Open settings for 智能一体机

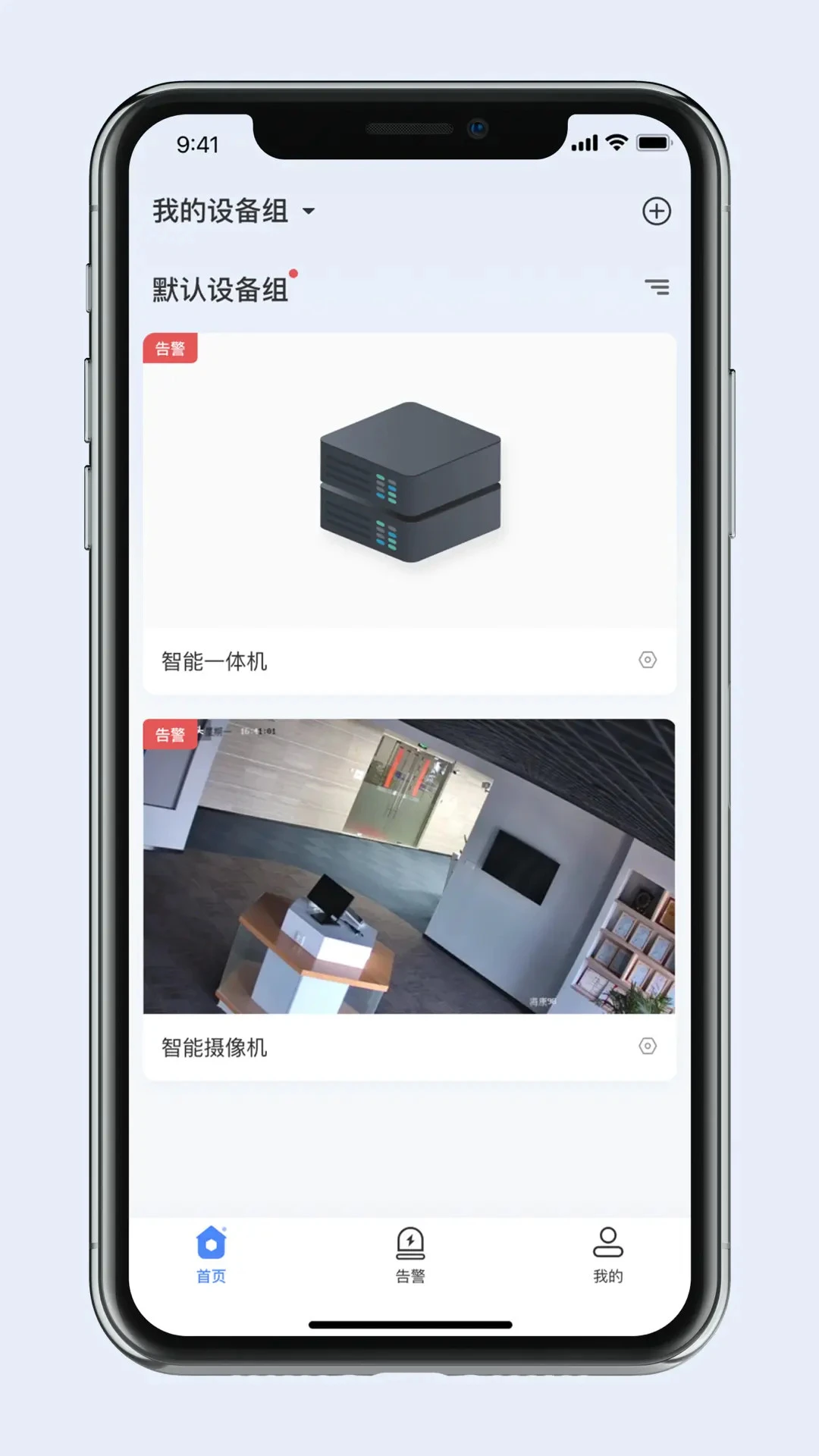[648, 660]
